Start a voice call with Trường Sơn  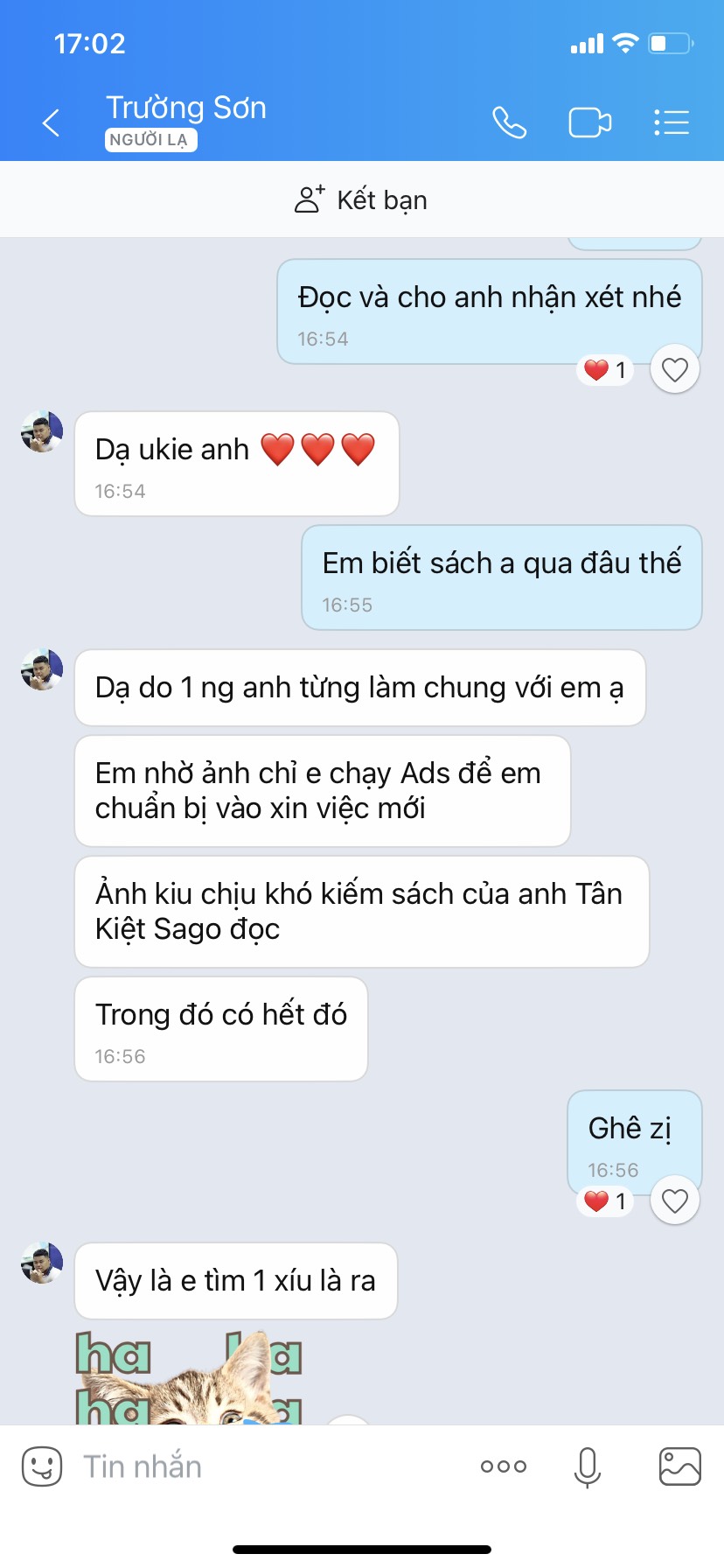click(509, 122)
